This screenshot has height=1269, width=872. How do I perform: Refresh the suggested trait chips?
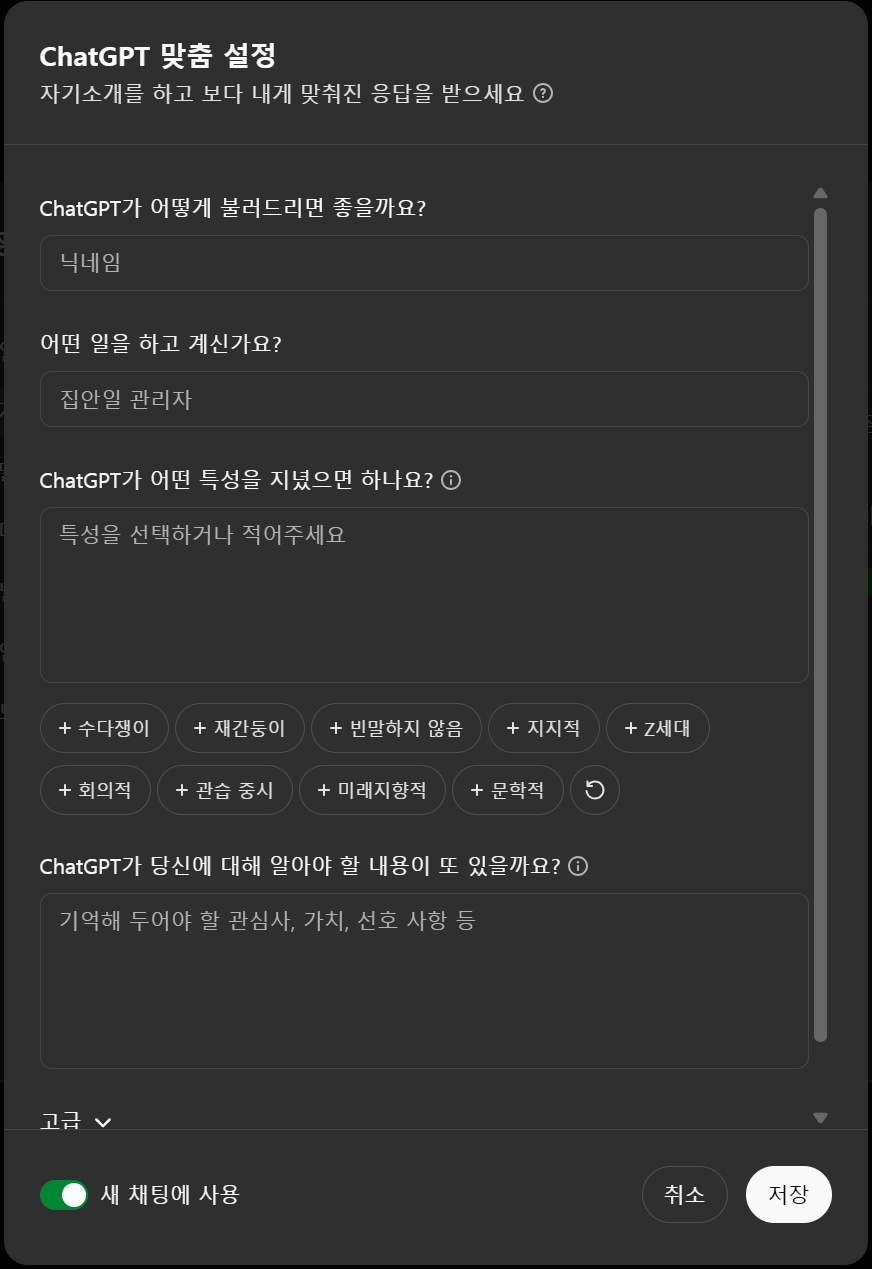coord(595,790)
